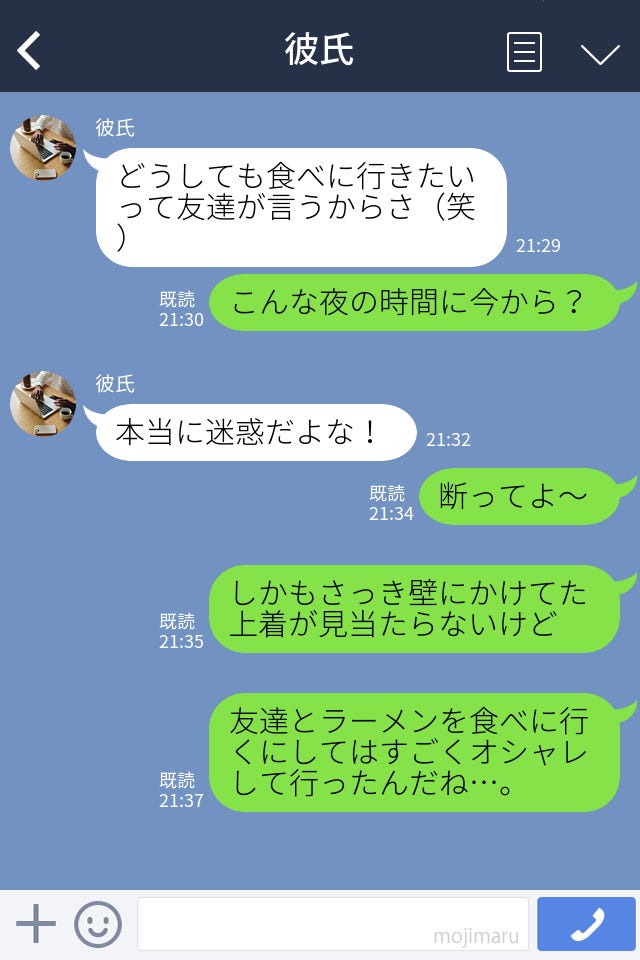640x960 pixels.
Task: Go back from the 彼氏 chat
Action: pos(30,51)
